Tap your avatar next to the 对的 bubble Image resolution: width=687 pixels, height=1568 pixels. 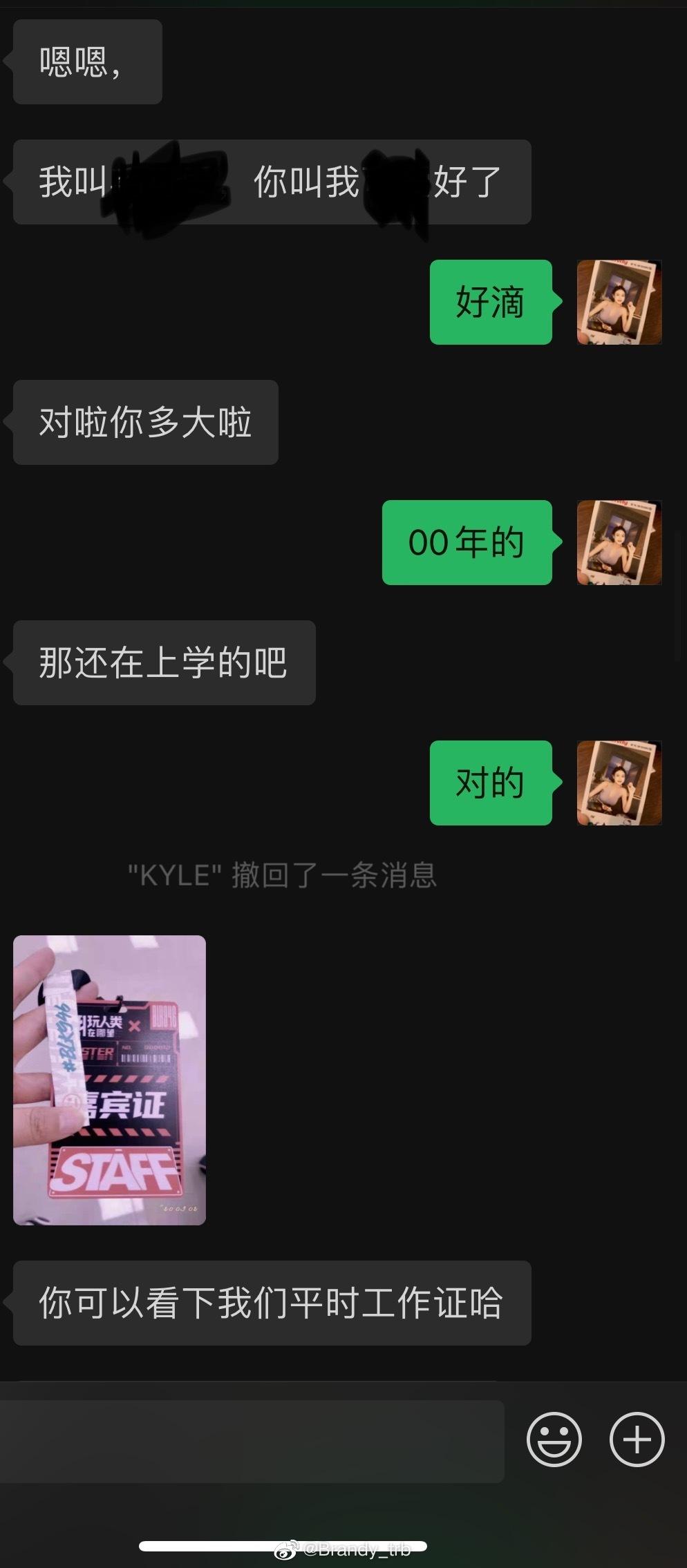[619, 783]
